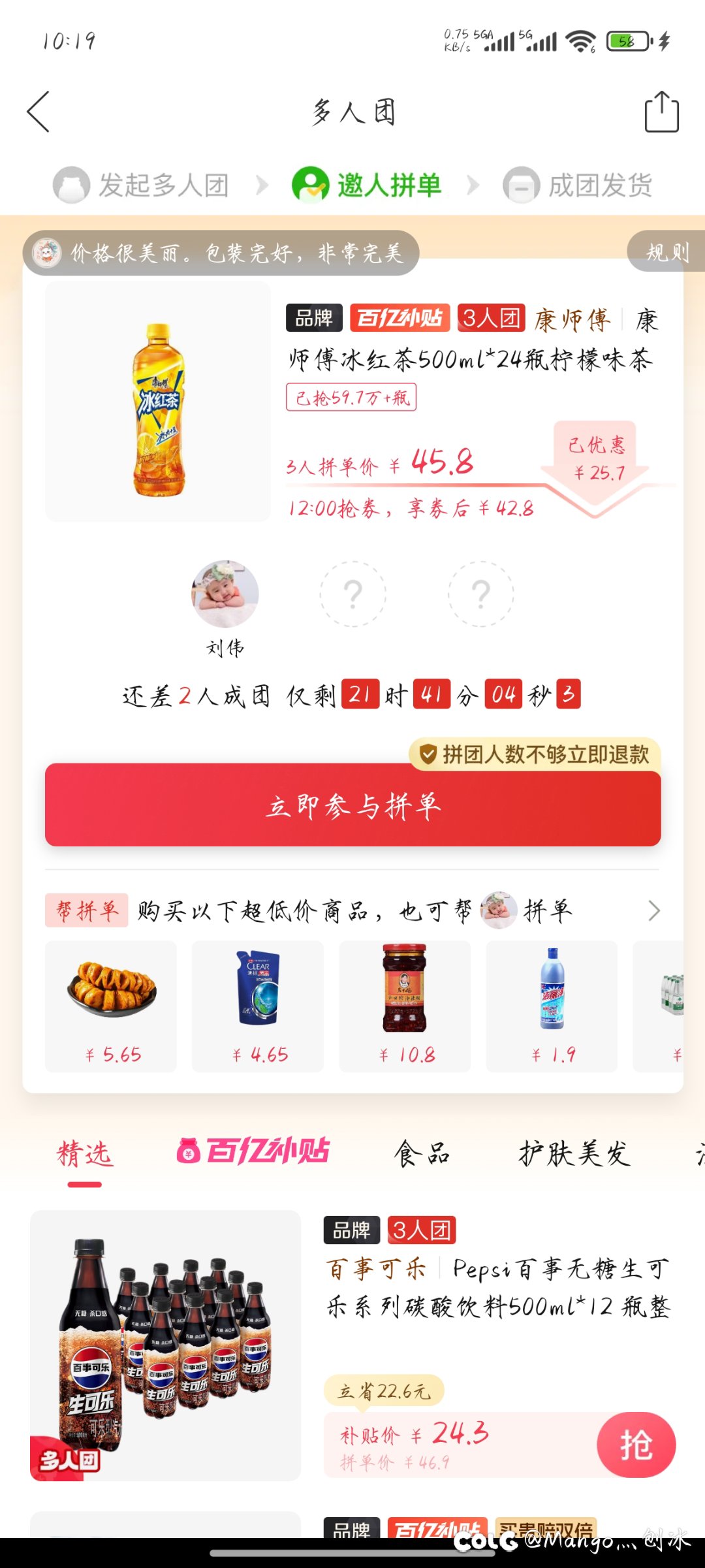Open the Pepsi 生可乐 product card
The width and height of the screenshot is (705, 1568).
(352, 1345)
